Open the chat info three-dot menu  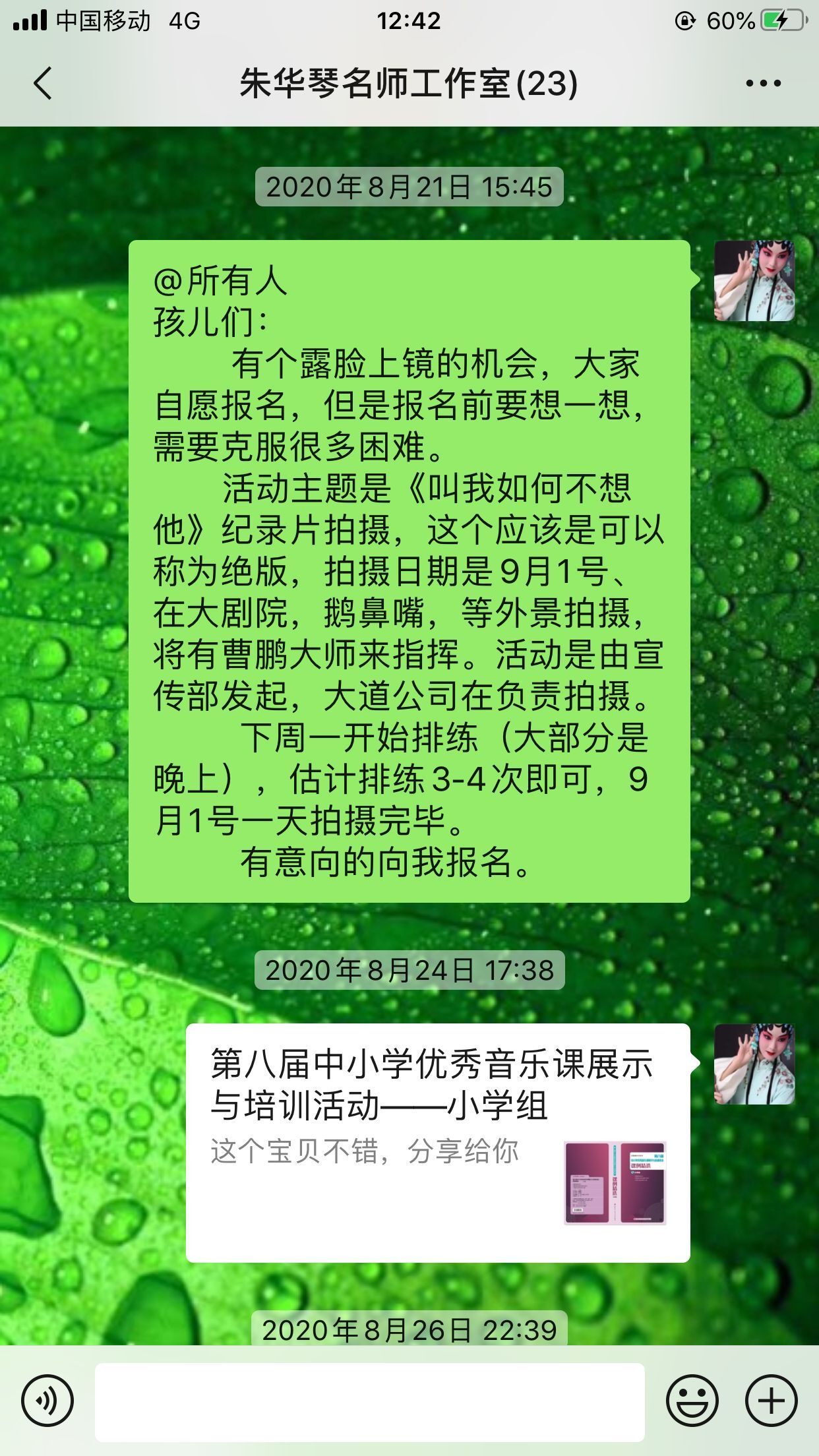[763, 84]
